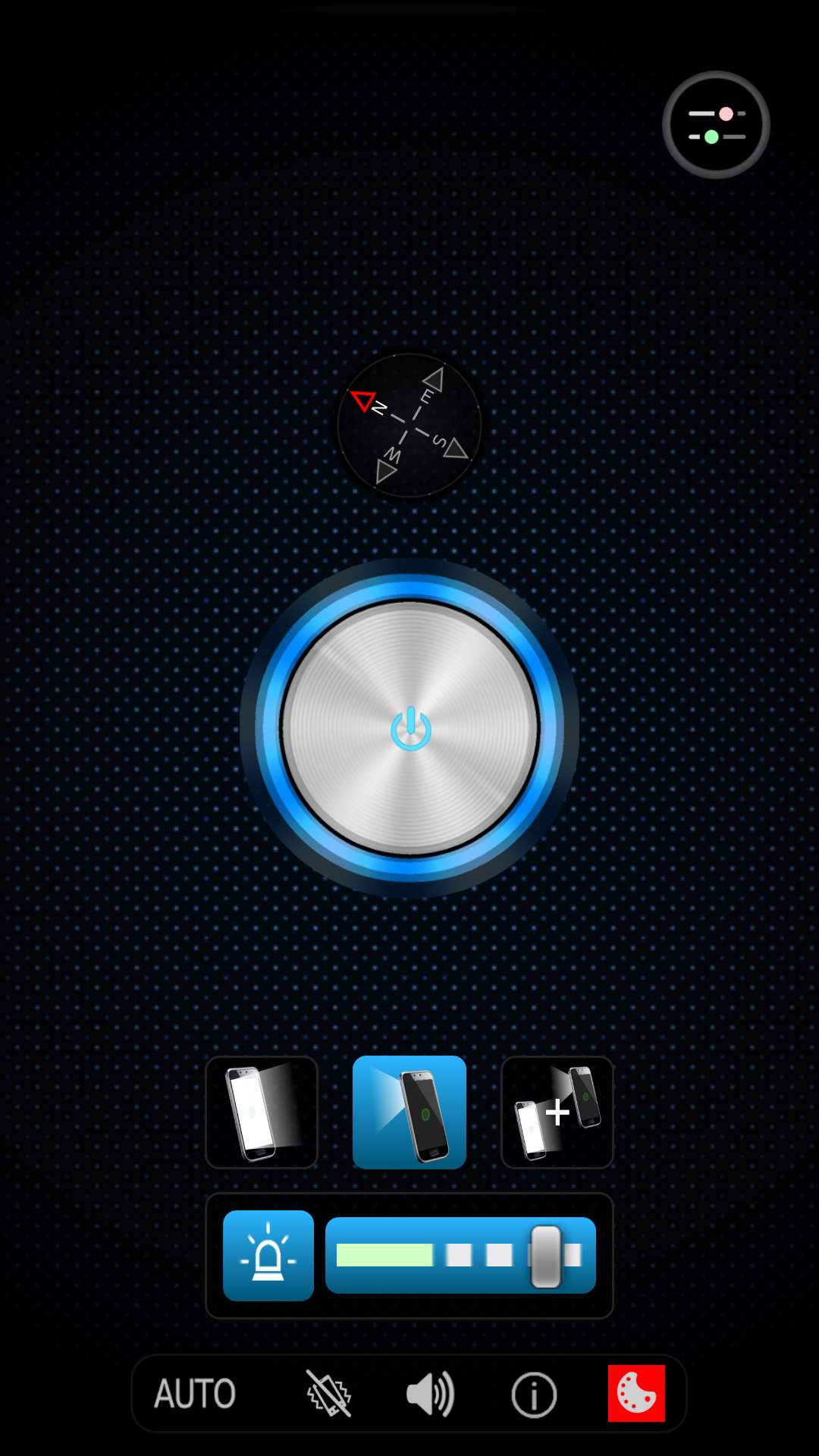Open the settings sliders icon
This screenshot has width=819, height=1456.
716,125
